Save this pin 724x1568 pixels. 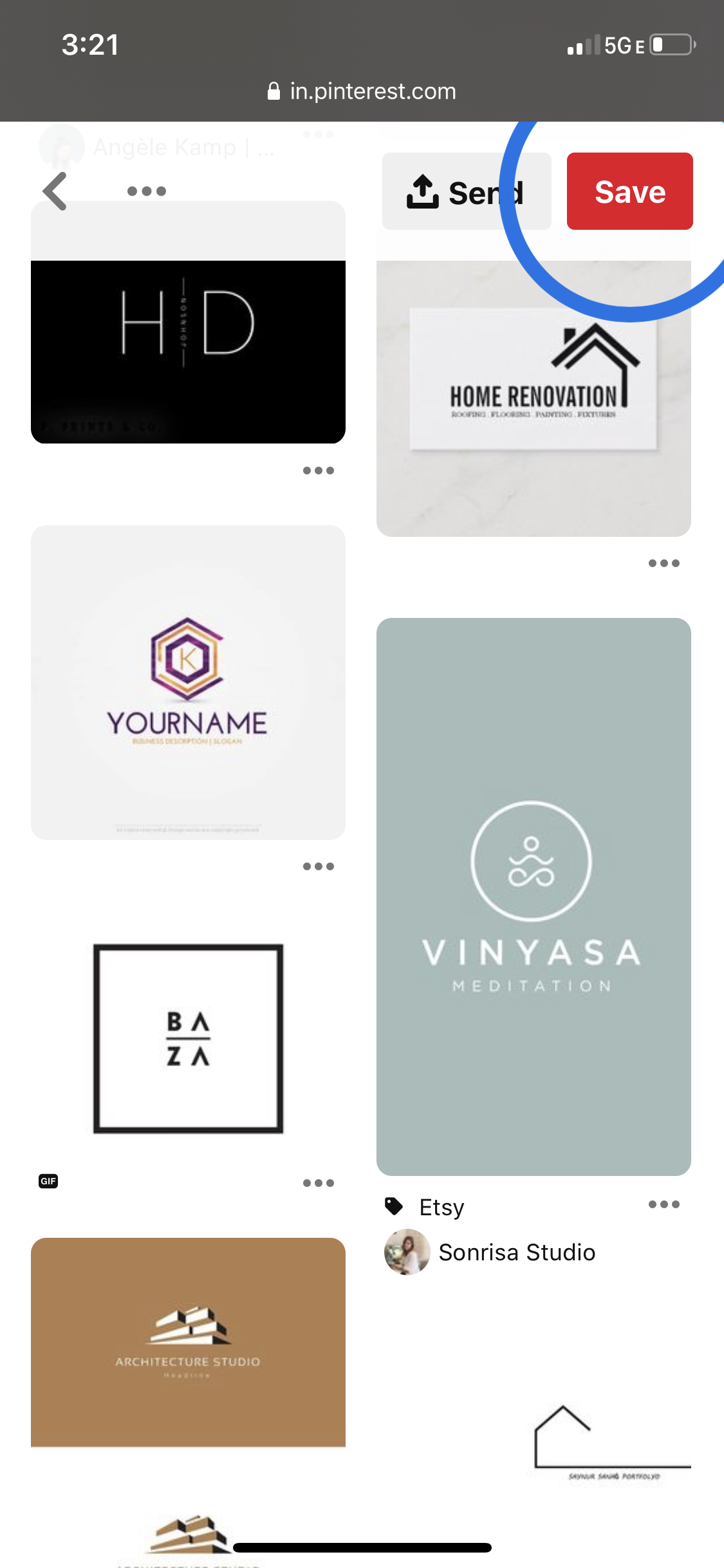pos(629,192)
